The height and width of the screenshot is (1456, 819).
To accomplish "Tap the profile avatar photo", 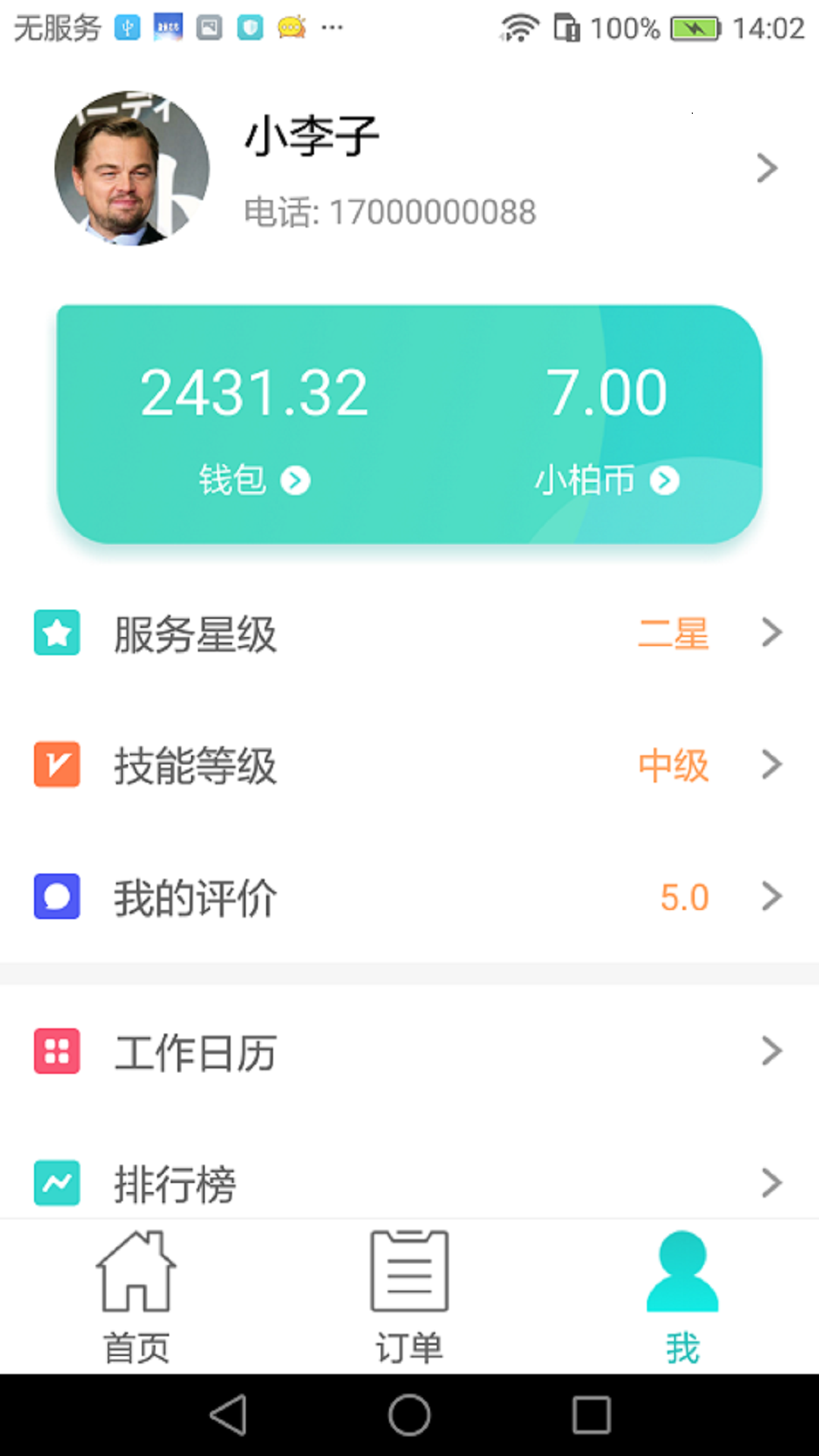I will pos(132,168).
